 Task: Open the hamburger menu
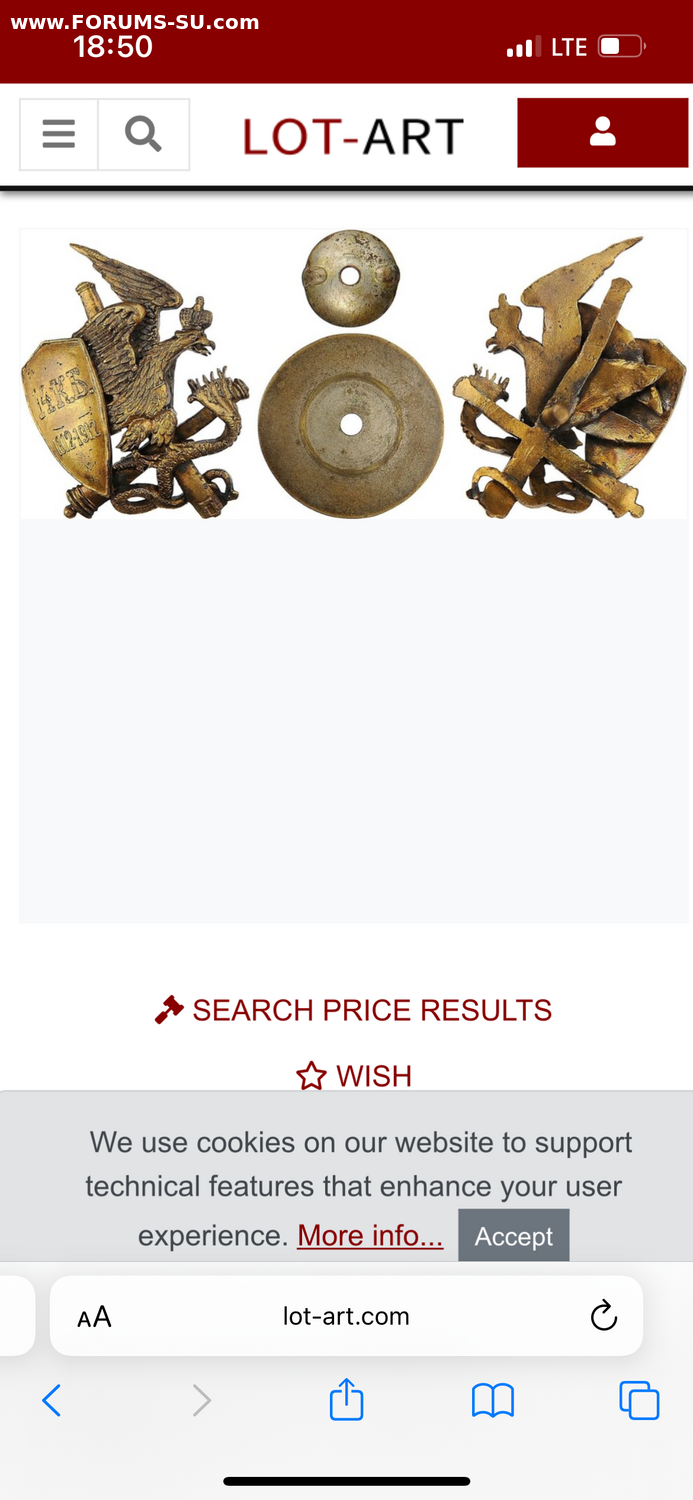coord(59,134)
